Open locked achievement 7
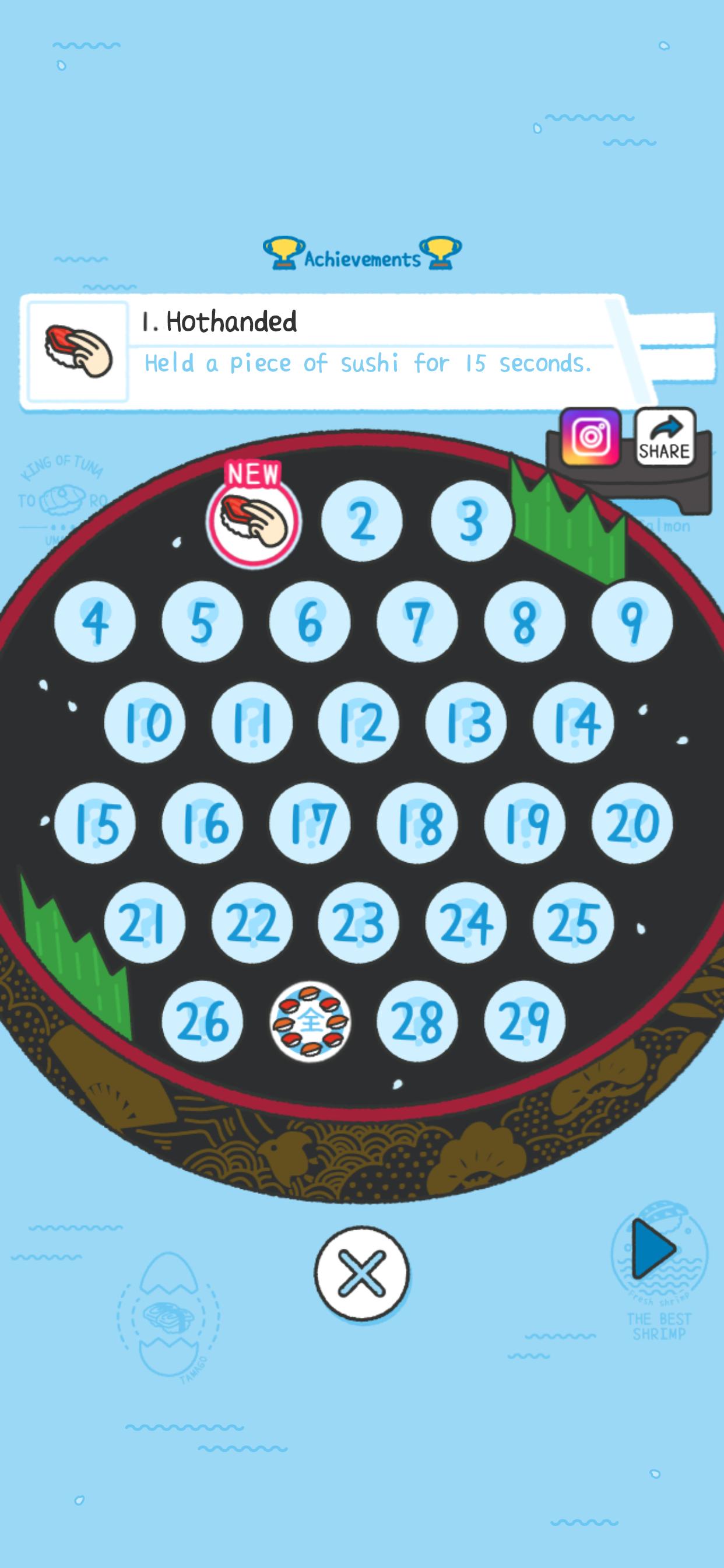The image size is (724, 1568). (x=417, y=621)
